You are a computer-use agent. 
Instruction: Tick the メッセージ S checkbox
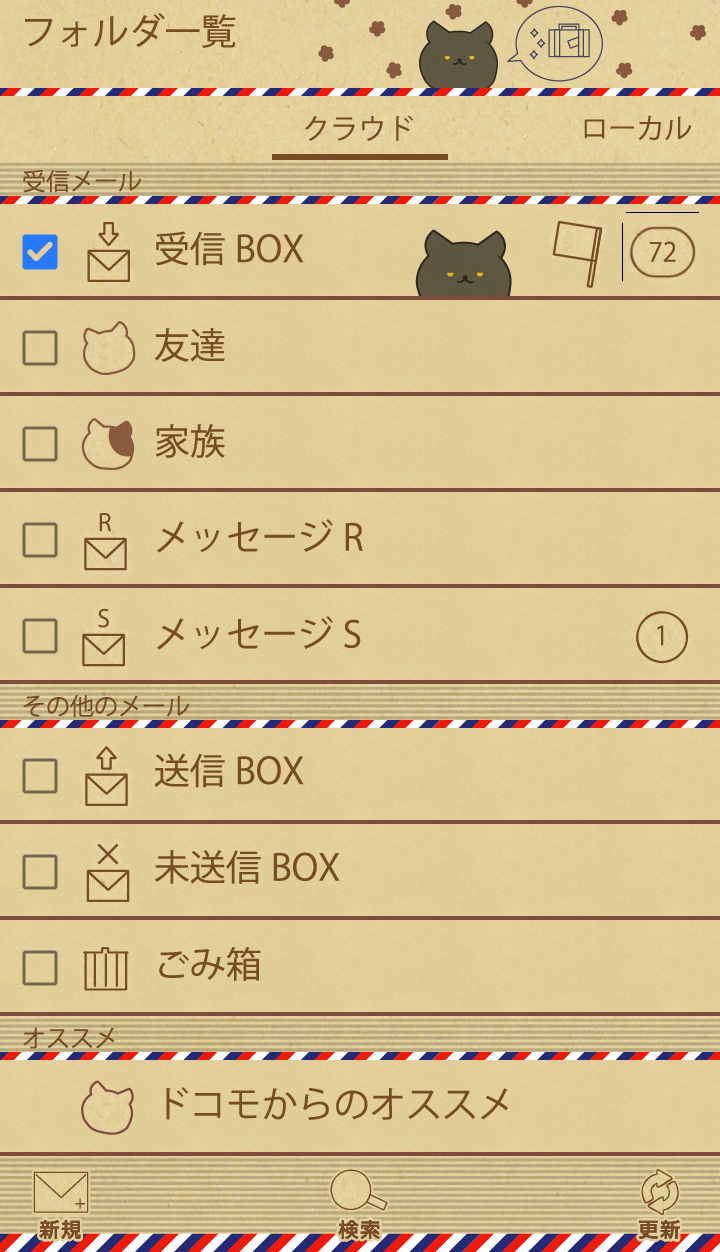point(40,636)
